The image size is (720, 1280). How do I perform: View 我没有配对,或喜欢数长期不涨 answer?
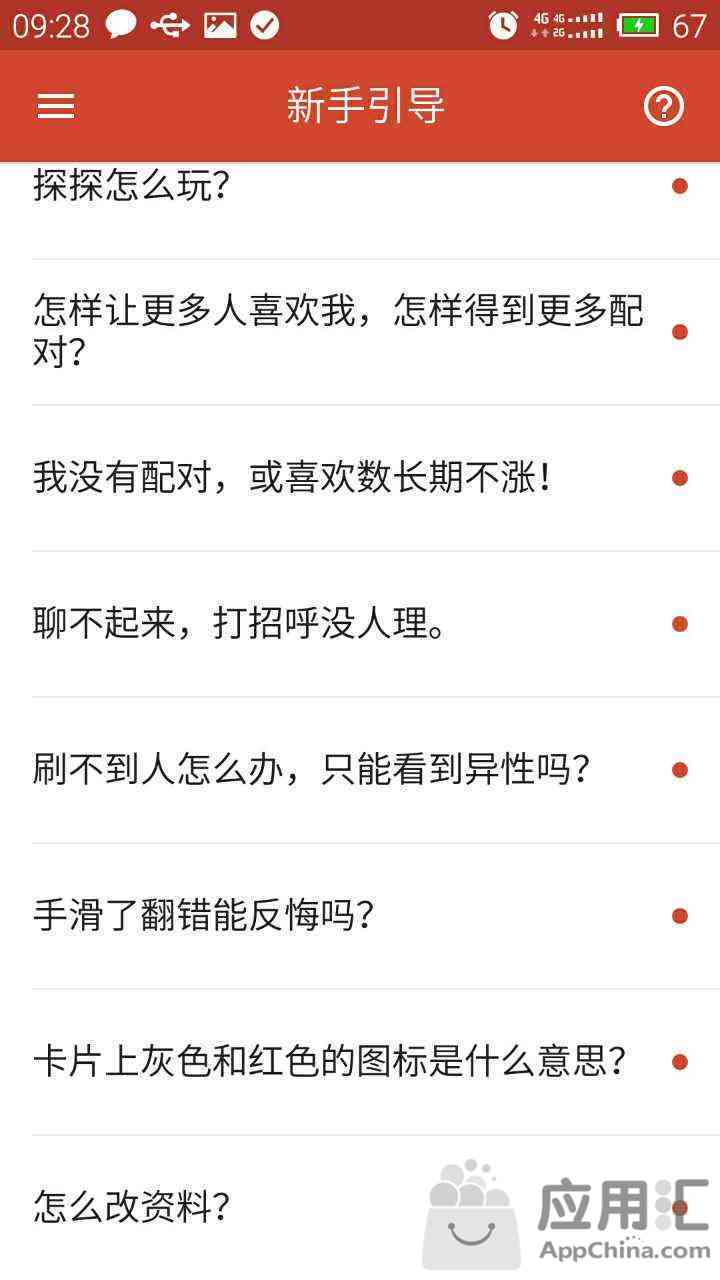point(360,478)
